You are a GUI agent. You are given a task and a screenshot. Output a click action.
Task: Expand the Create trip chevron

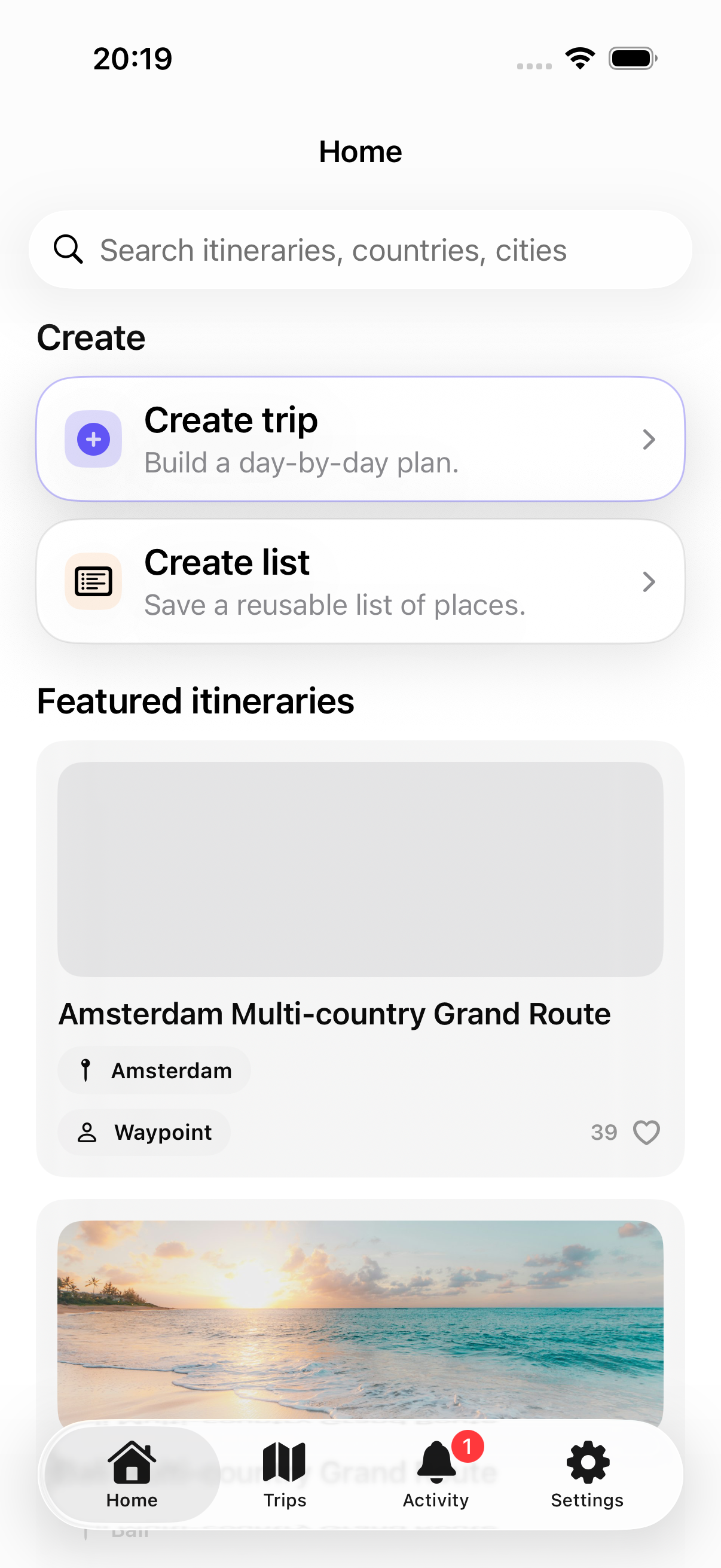(649, 439)
